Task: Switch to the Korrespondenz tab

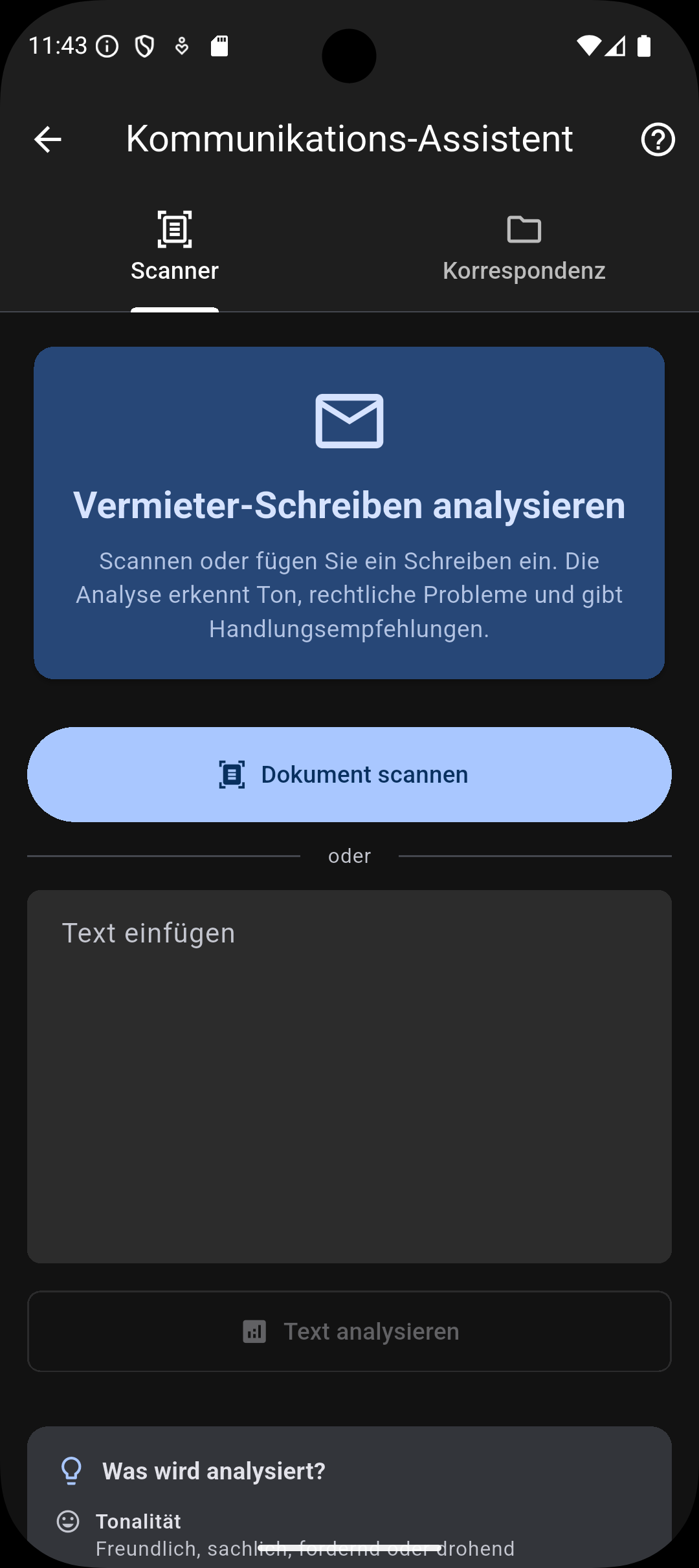Action: 523,249
